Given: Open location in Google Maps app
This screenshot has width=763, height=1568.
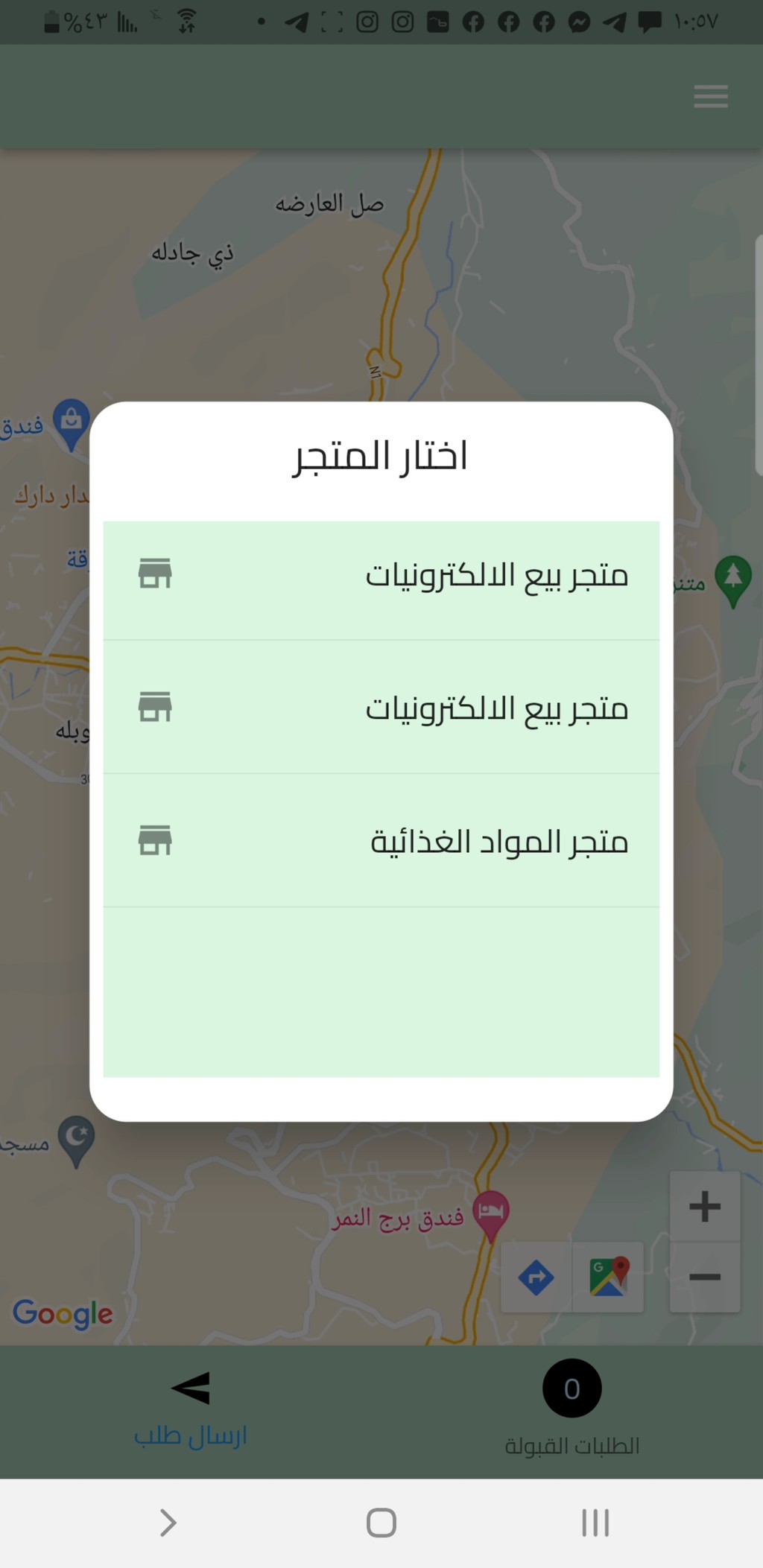Looking at the screenshot, I should click(608, 1277).
